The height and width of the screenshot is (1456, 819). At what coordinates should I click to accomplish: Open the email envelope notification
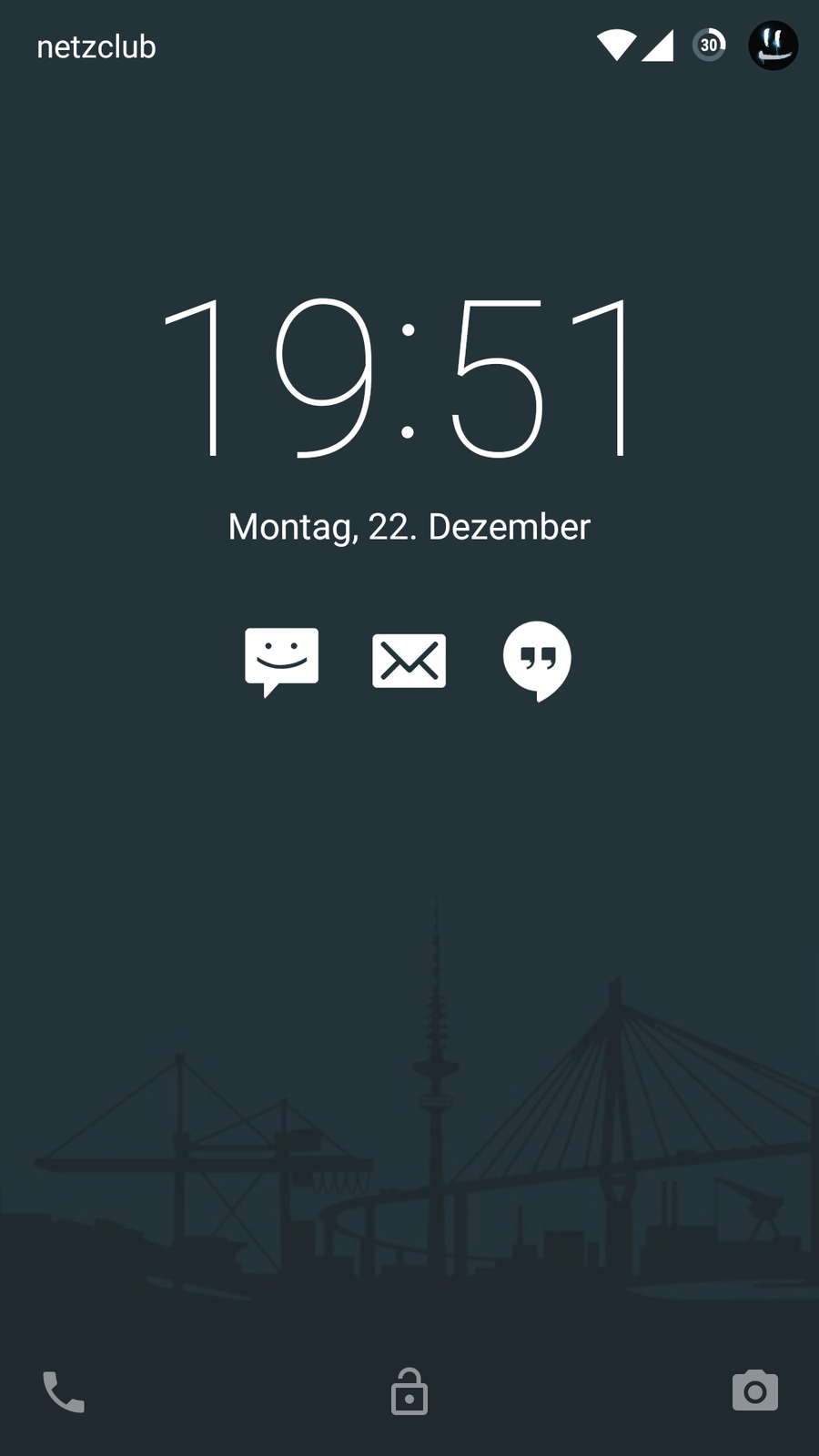[409, 661]
